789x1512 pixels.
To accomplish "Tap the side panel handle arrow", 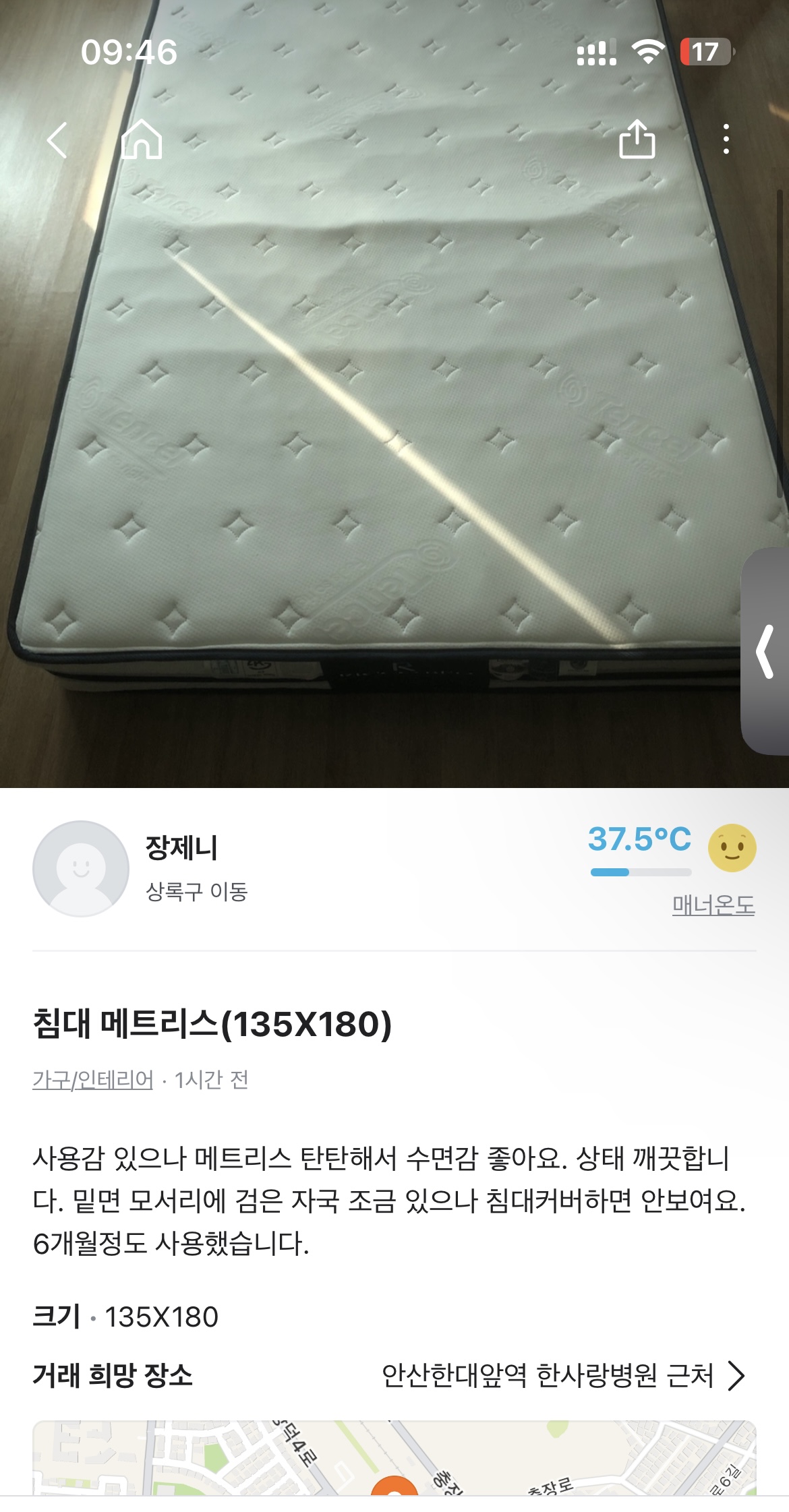I will pos(765,651).
